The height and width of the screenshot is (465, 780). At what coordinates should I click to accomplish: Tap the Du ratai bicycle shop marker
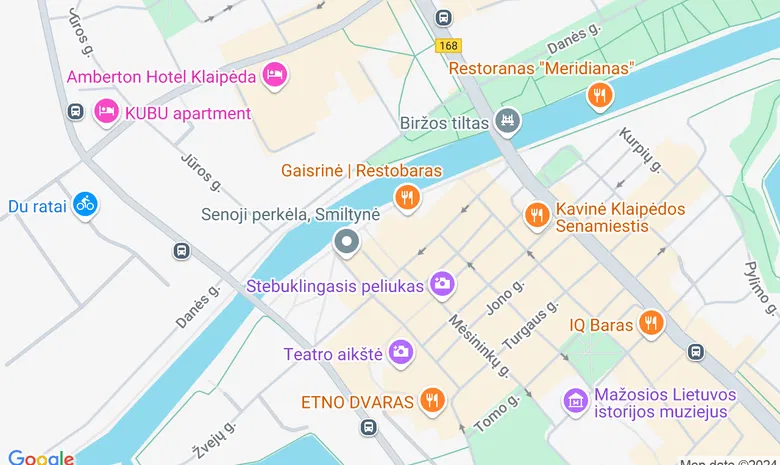pos(85,205)
